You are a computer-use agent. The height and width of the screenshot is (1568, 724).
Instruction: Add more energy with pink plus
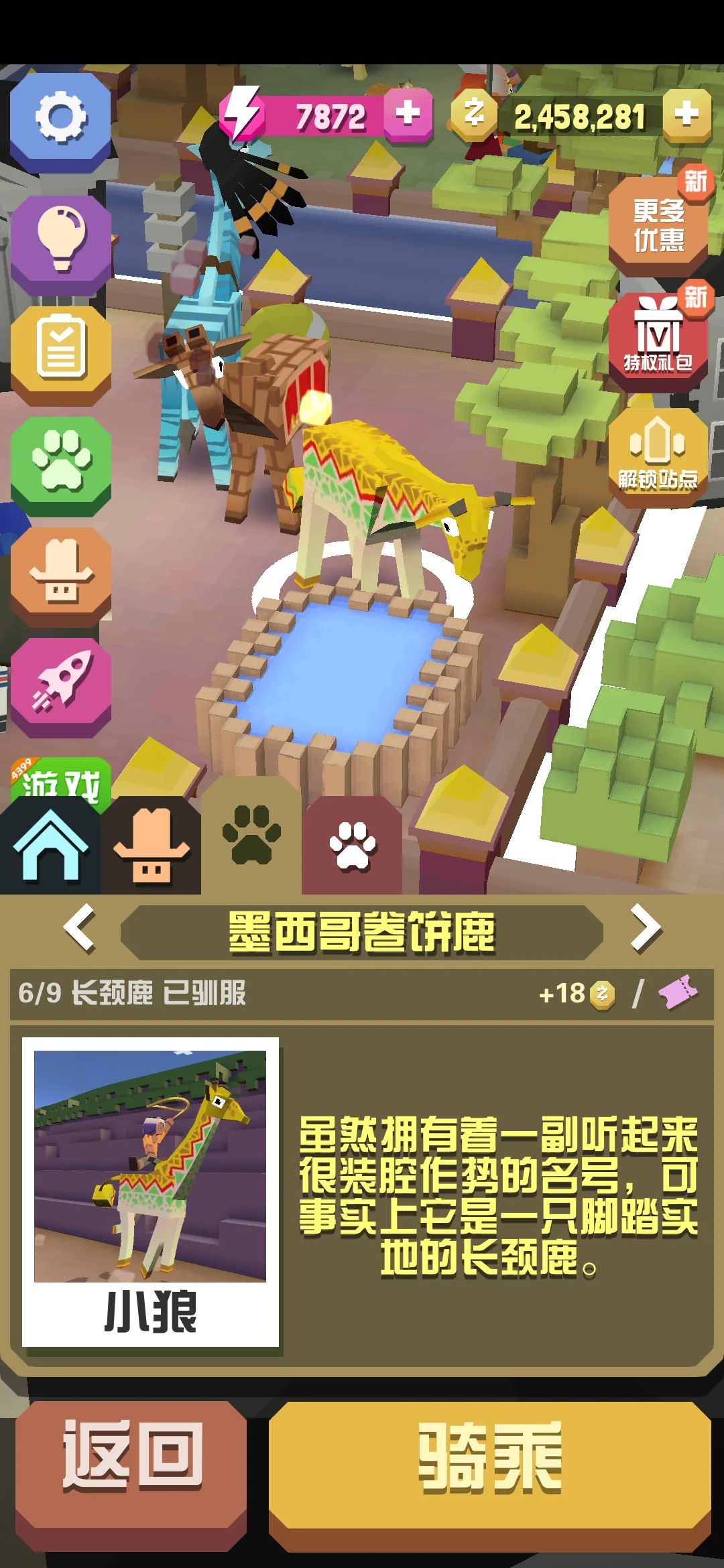407,115
